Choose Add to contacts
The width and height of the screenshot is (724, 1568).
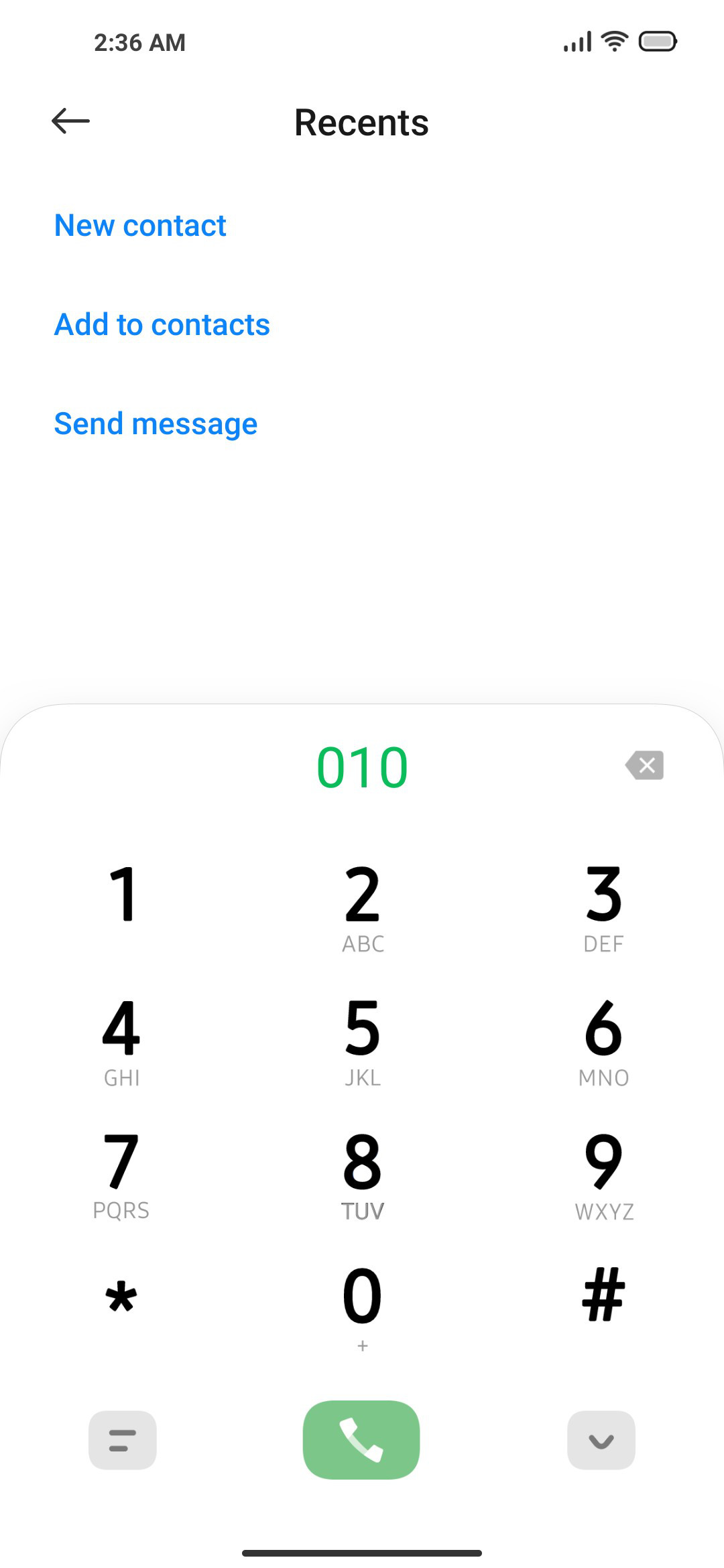162,324
